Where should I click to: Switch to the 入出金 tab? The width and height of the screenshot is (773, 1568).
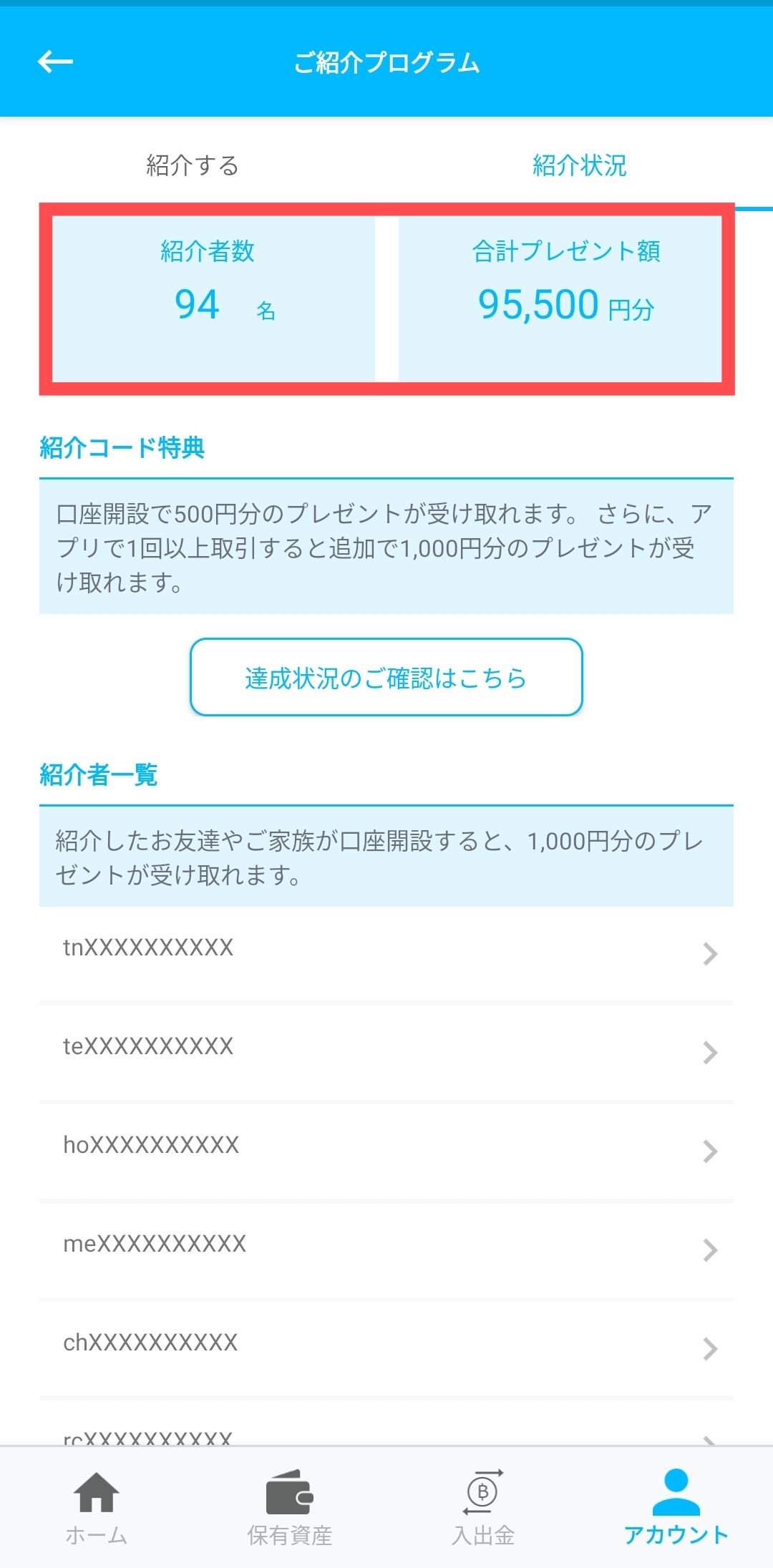483,1507
